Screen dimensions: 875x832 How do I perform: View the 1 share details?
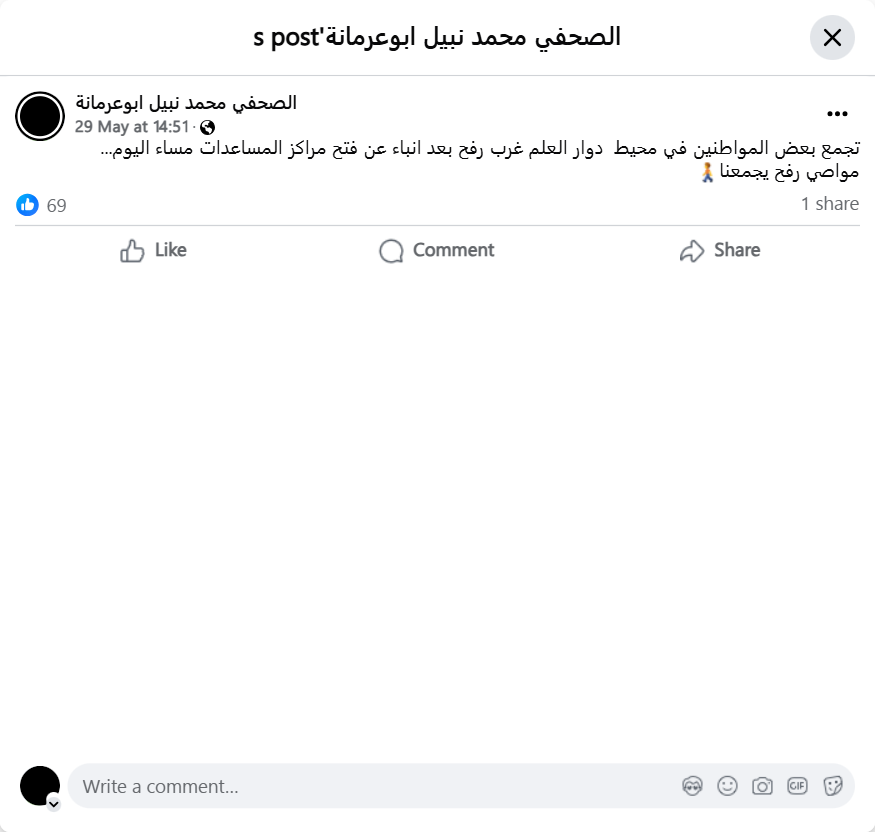click(x=829, y=204)
